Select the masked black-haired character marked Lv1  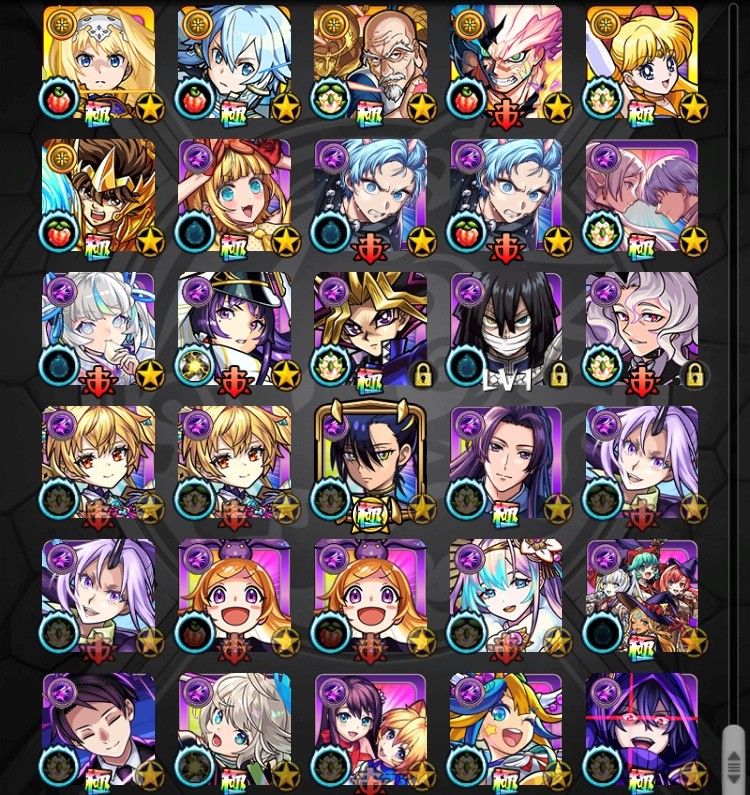(x=506, y=329)
